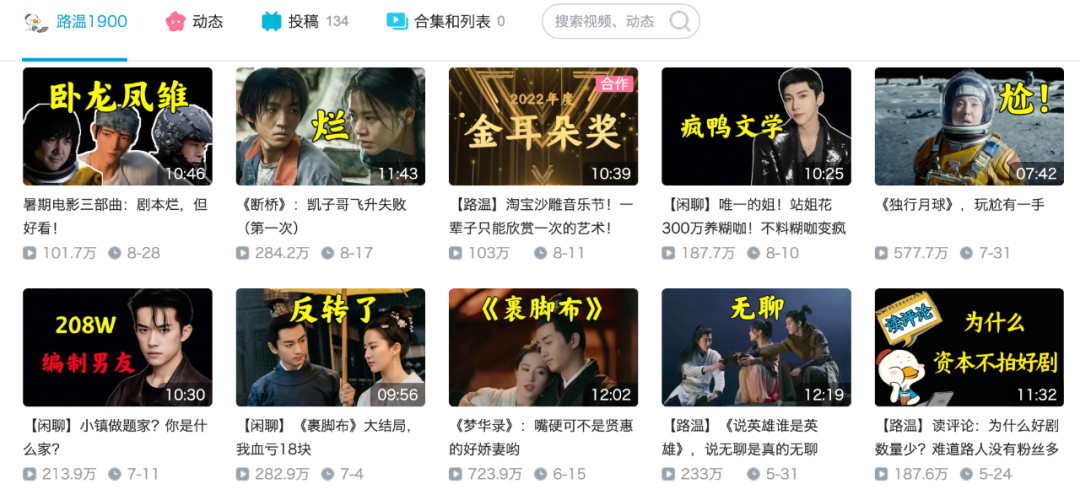Watch the 唯一的姐！站姐花300万 video

(x=756, y=126)
